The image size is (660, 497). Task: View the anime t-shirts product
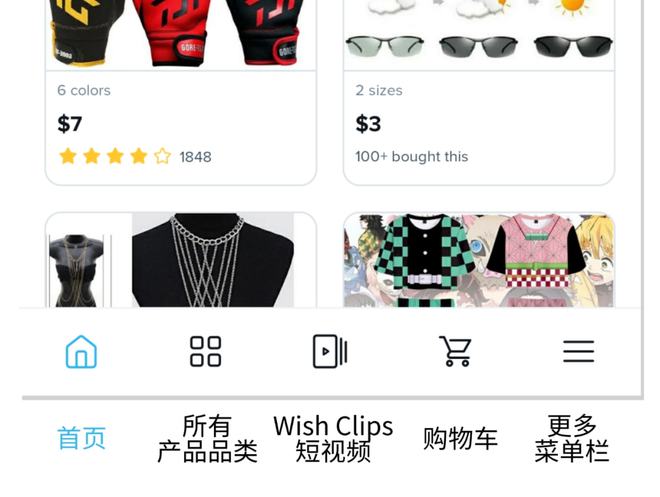[x=478, y=260]
